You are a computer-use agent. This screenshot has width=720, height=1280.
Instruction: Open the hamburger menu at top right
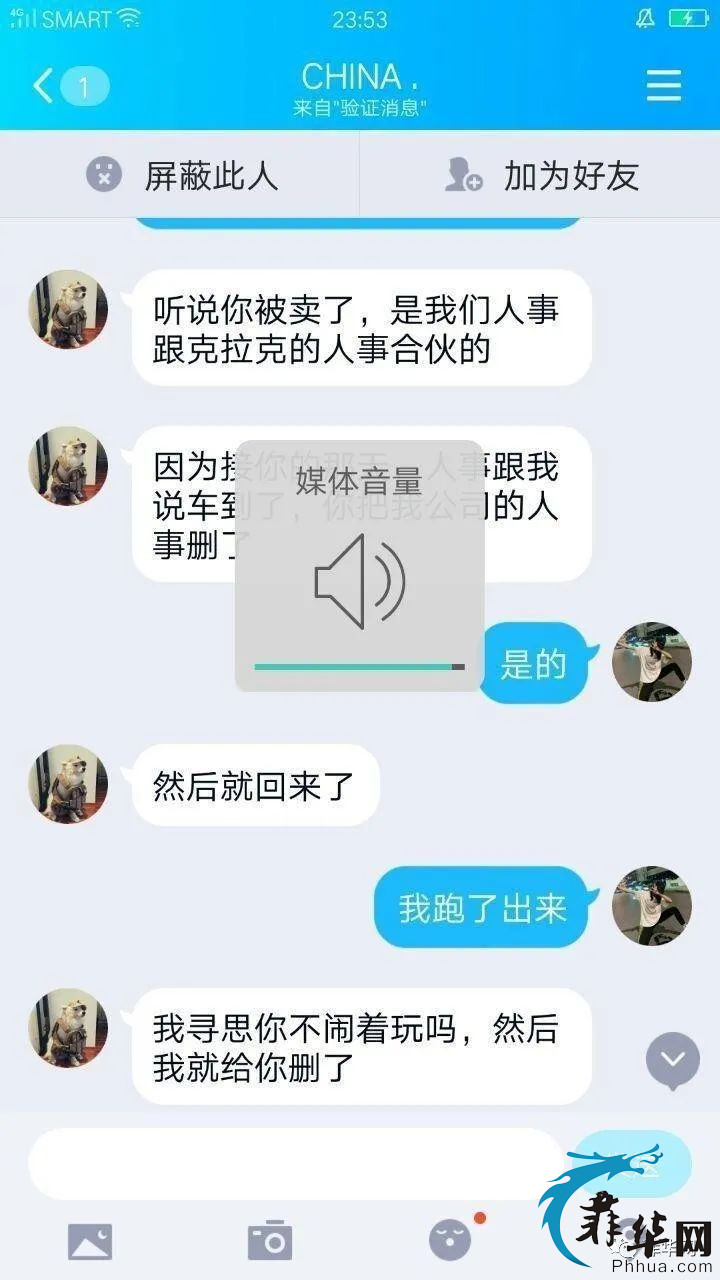point(664,86)
